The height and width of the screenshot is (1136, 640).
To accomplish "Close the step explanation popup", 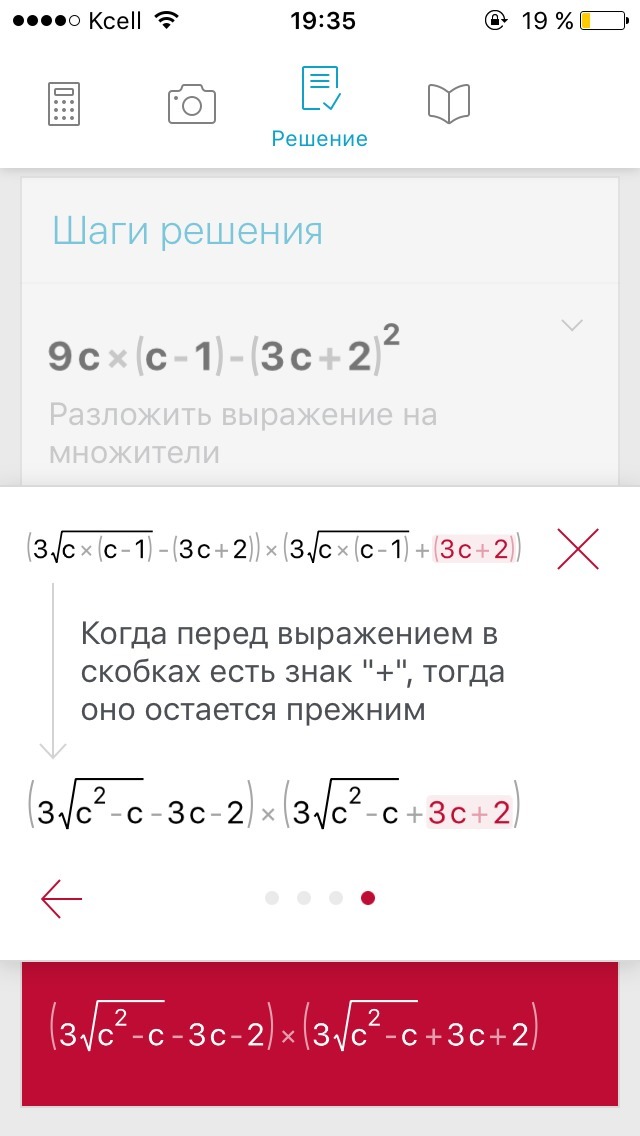I will click(577, 550).
